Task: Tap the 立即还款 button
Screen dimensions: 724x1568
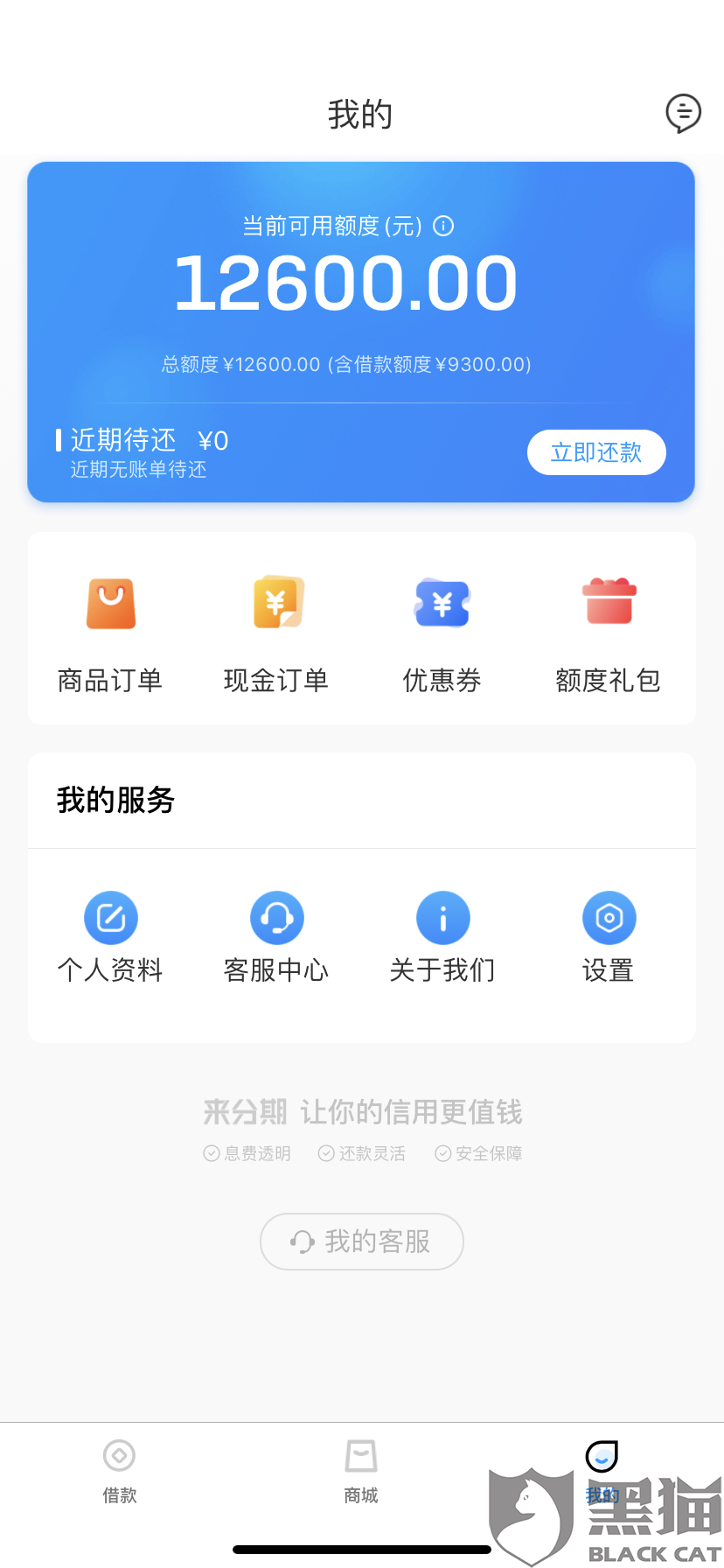Action: click(596, 452)
